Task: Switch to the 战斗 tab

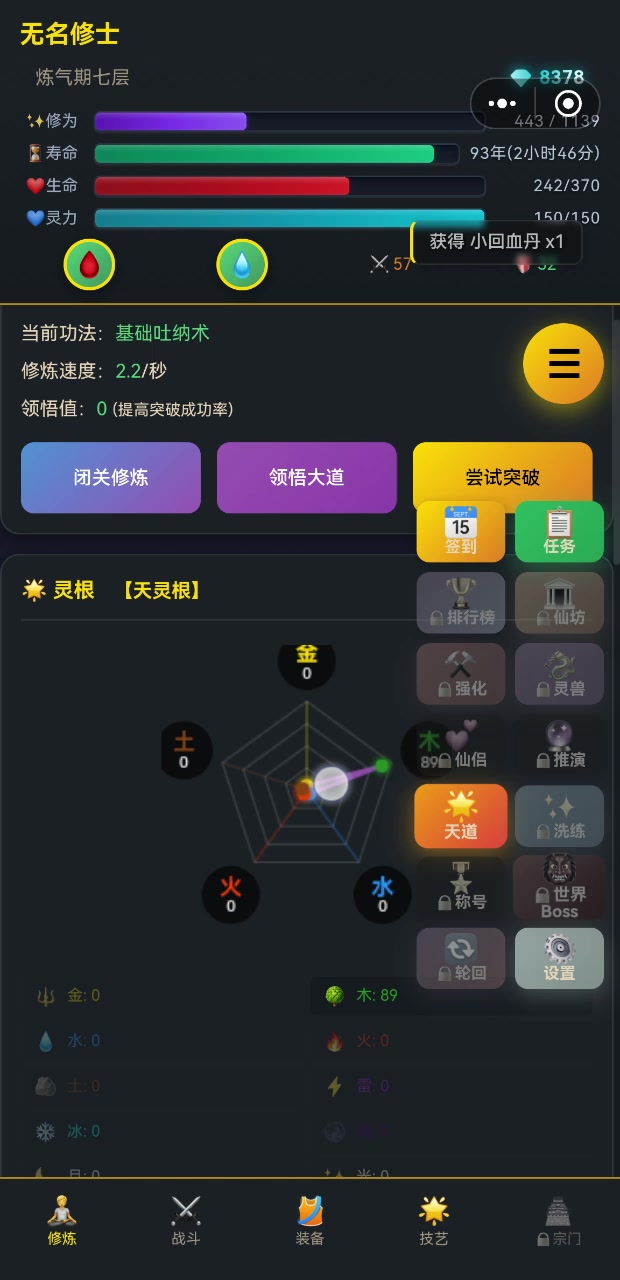Action: (x=186, y=1221)
